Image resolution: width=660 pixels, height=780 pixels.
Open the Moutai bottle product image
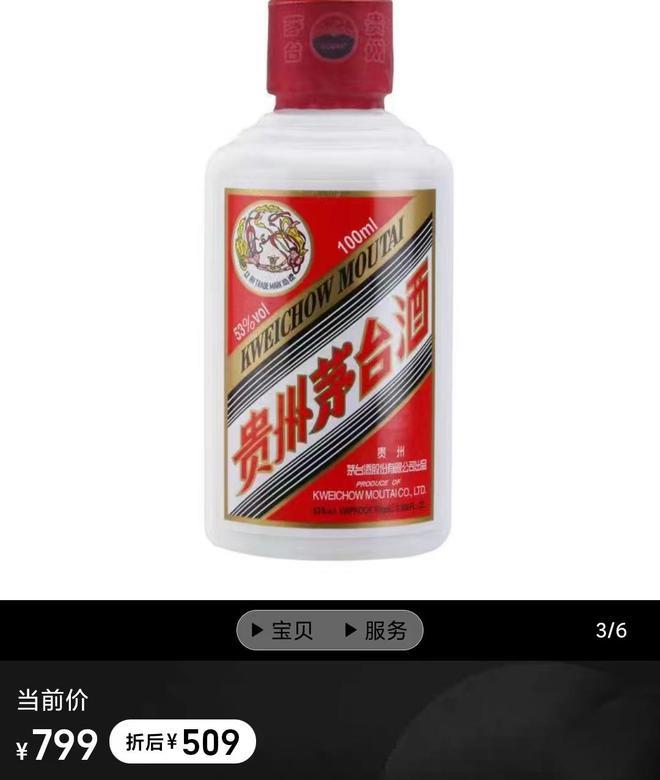(x=329, y=300)
